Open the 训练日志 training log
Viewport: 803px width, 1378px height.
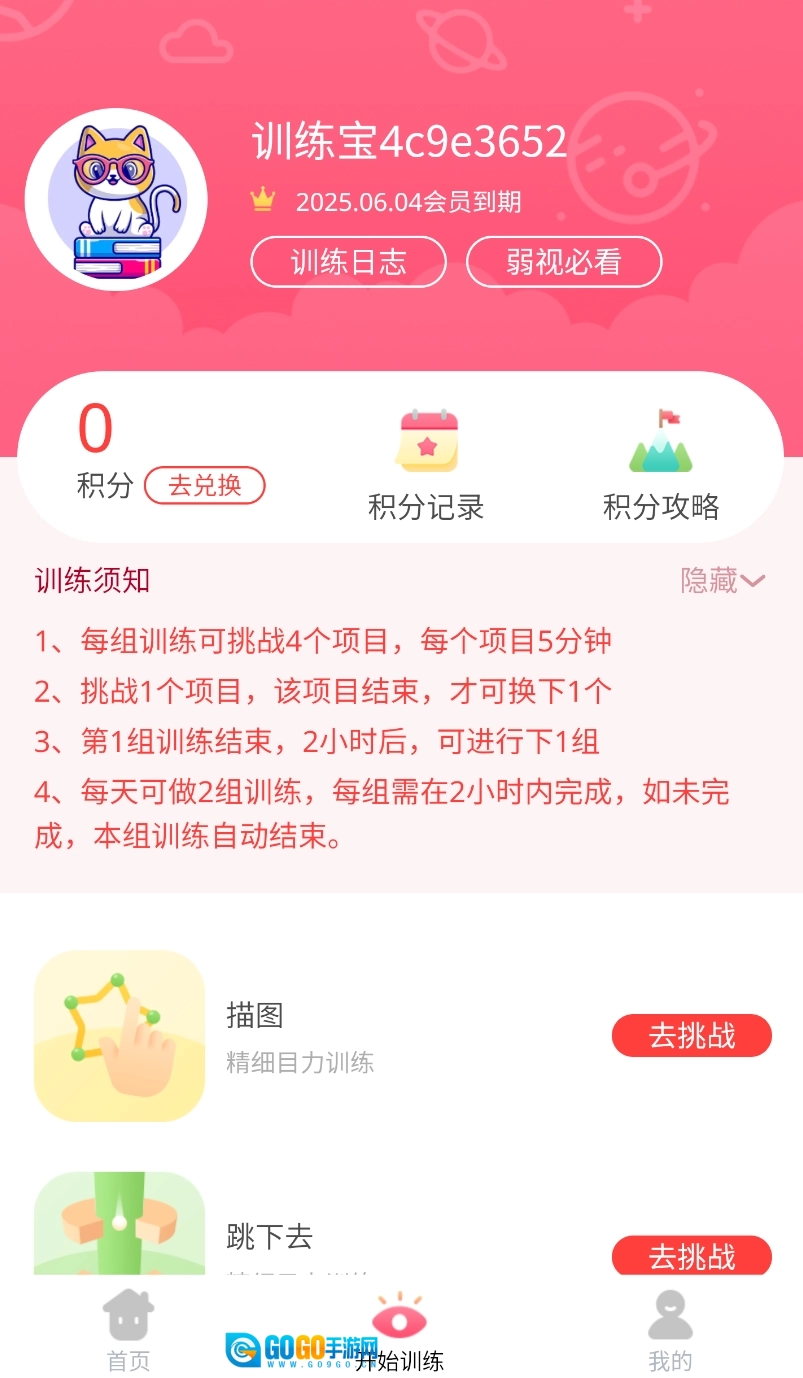click(x=348, y=262)
